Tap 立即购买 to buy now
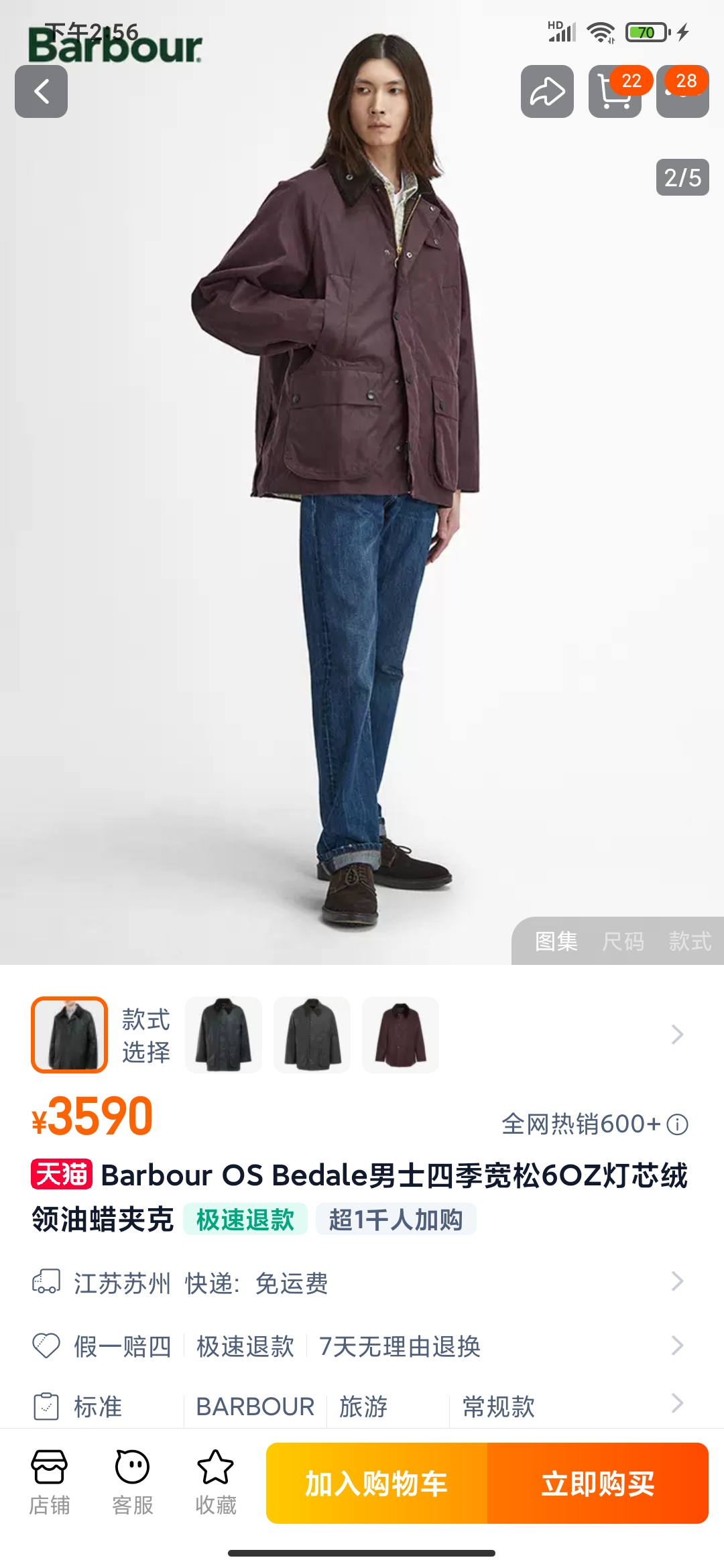Image resolution: width=724 pixels, height=1568 pixels. point(597,1484)
